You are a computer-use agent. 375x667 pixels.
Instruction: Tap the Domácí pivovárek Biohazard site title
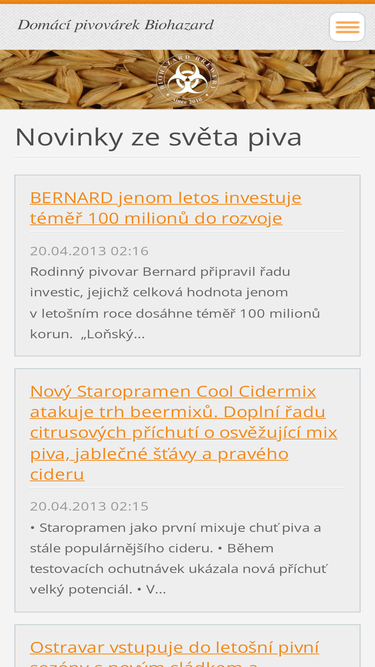115,26
